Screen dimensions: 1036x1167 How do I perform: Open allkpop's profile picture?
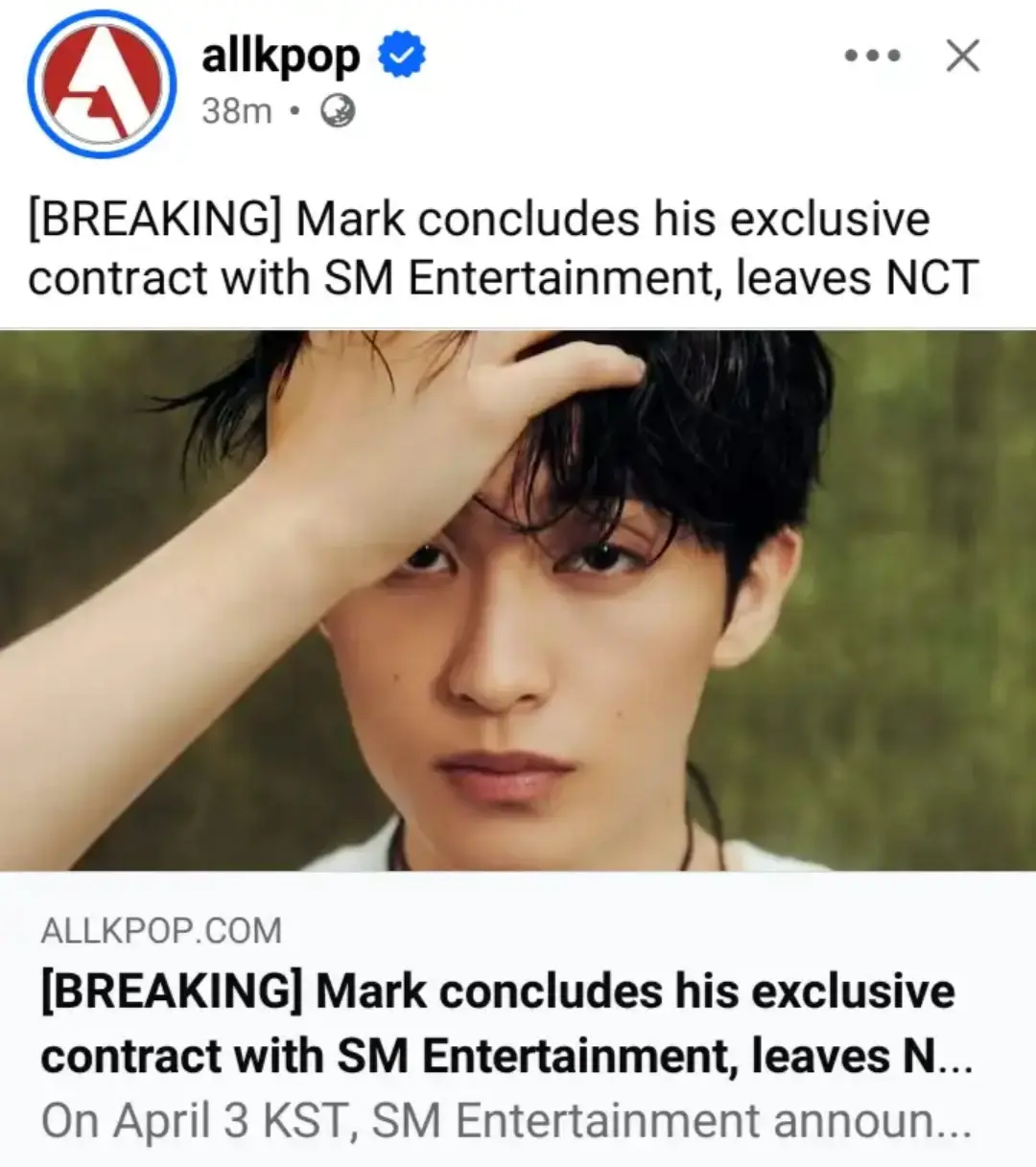click(102, 83)
